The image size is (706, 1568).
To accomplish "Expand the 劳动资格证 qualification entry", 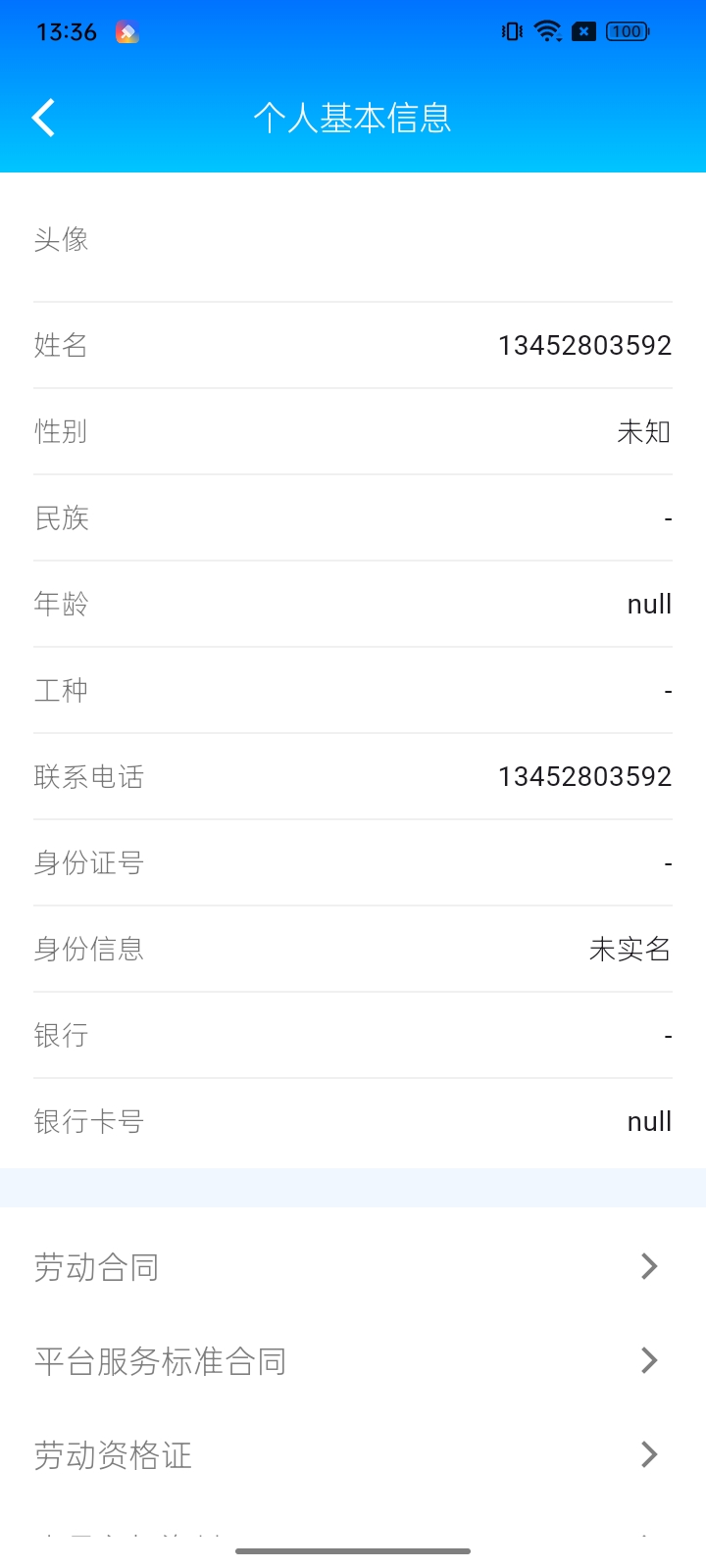I will click(353, 1455).
